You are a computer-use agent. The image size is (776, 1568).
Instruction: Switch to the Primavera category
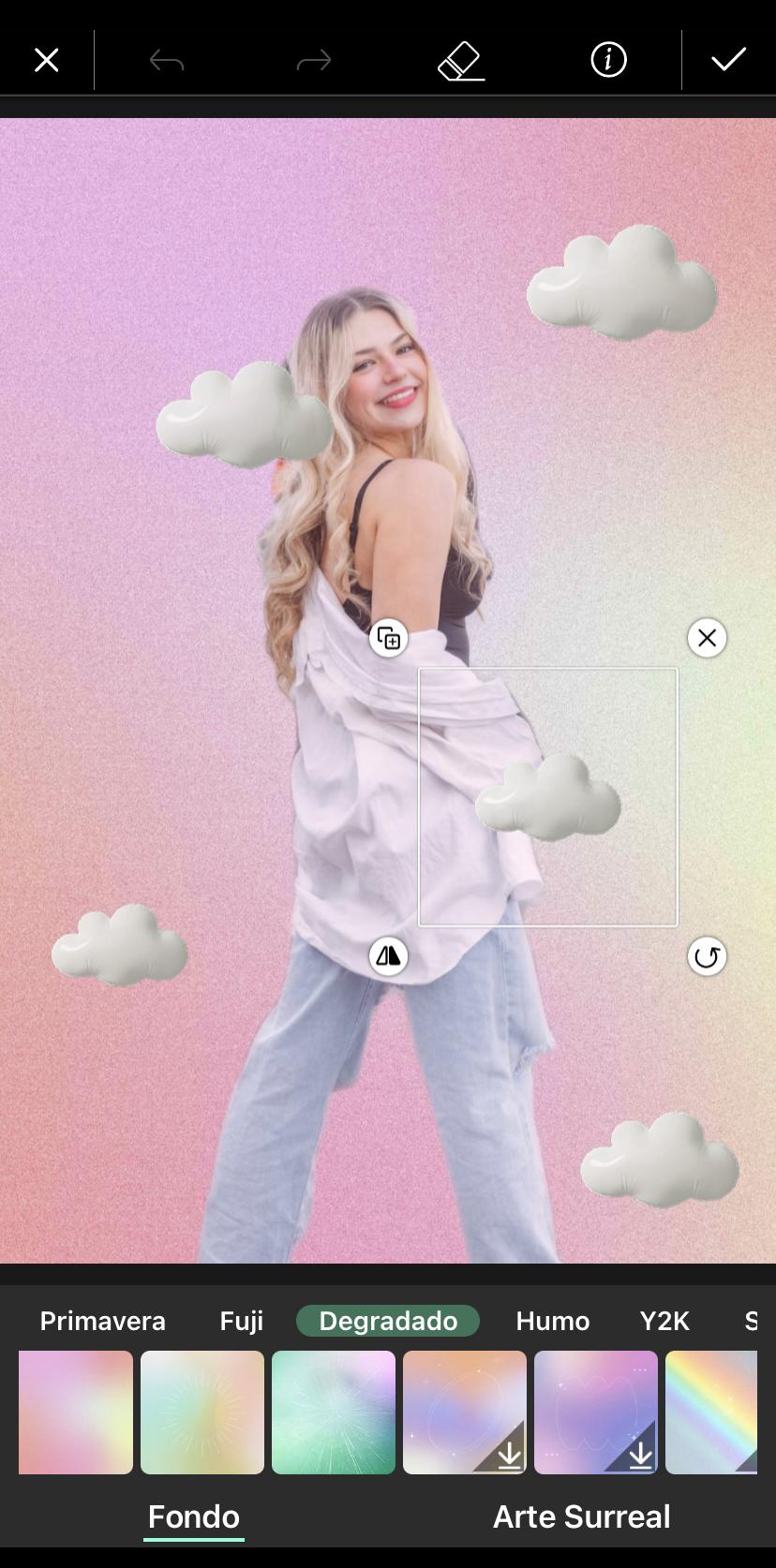point(102,1321)
